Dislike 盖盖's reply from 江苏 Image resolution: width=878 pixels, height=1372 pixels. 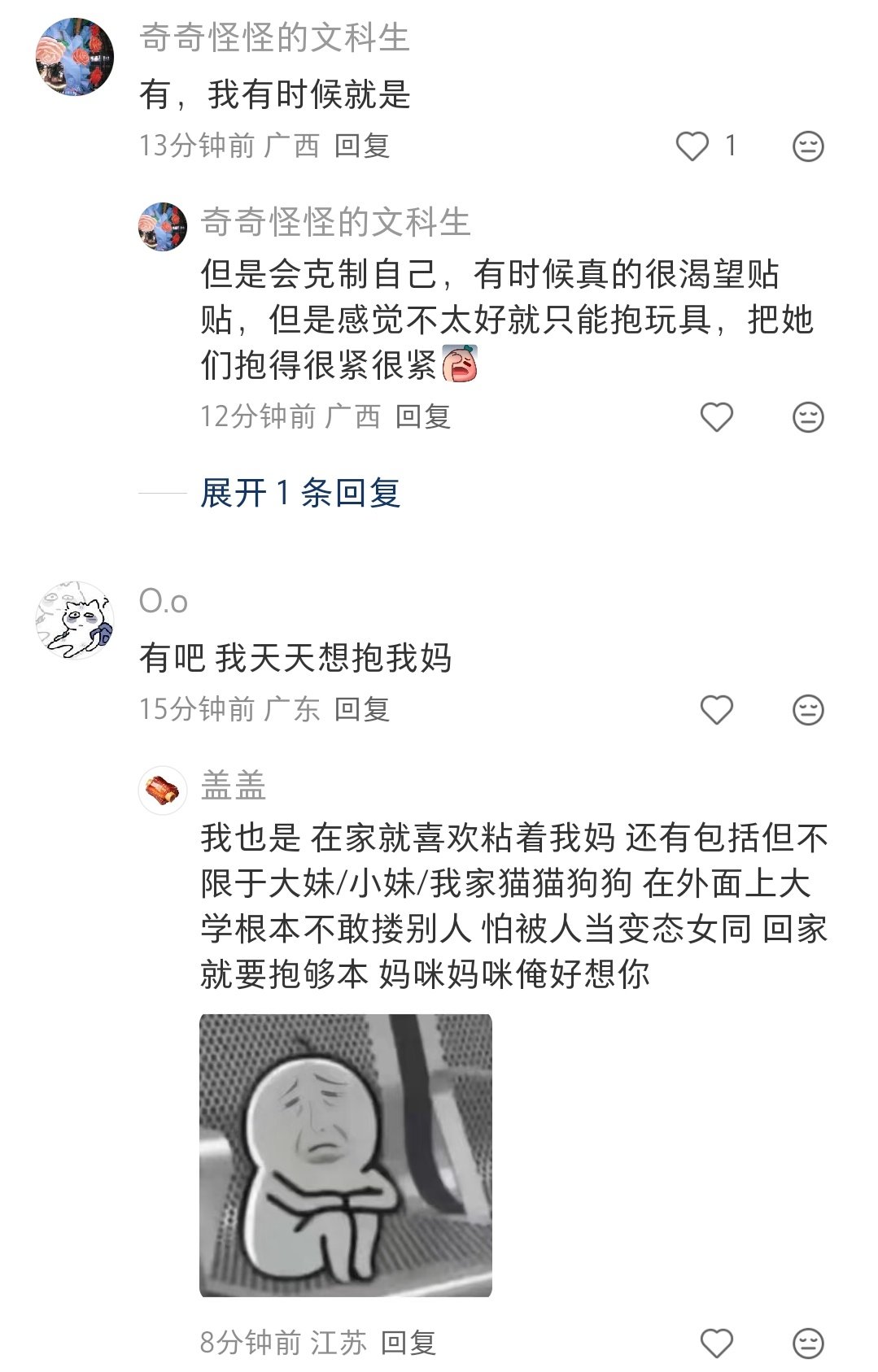[x=808, y=1344]
